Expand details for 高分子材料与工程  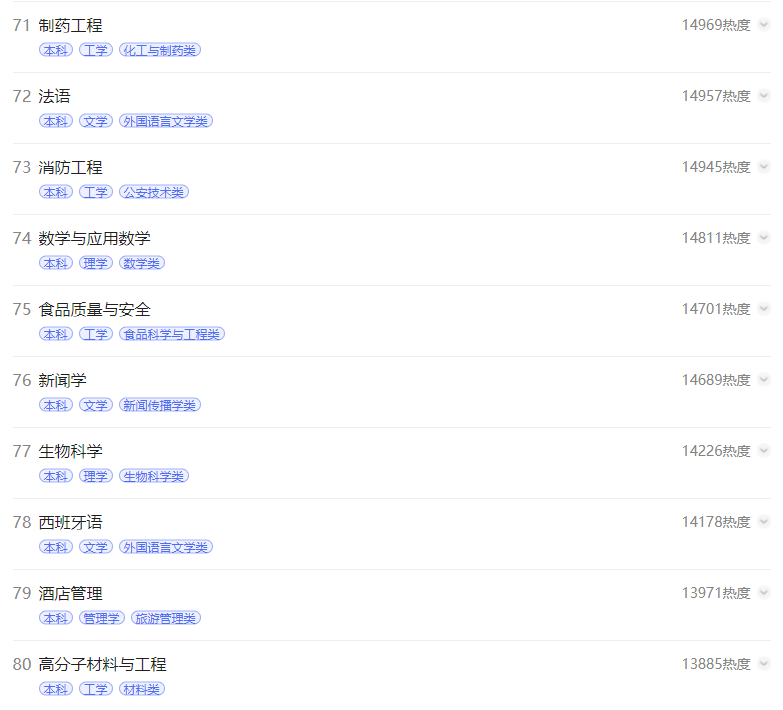[x=764, y=664]
